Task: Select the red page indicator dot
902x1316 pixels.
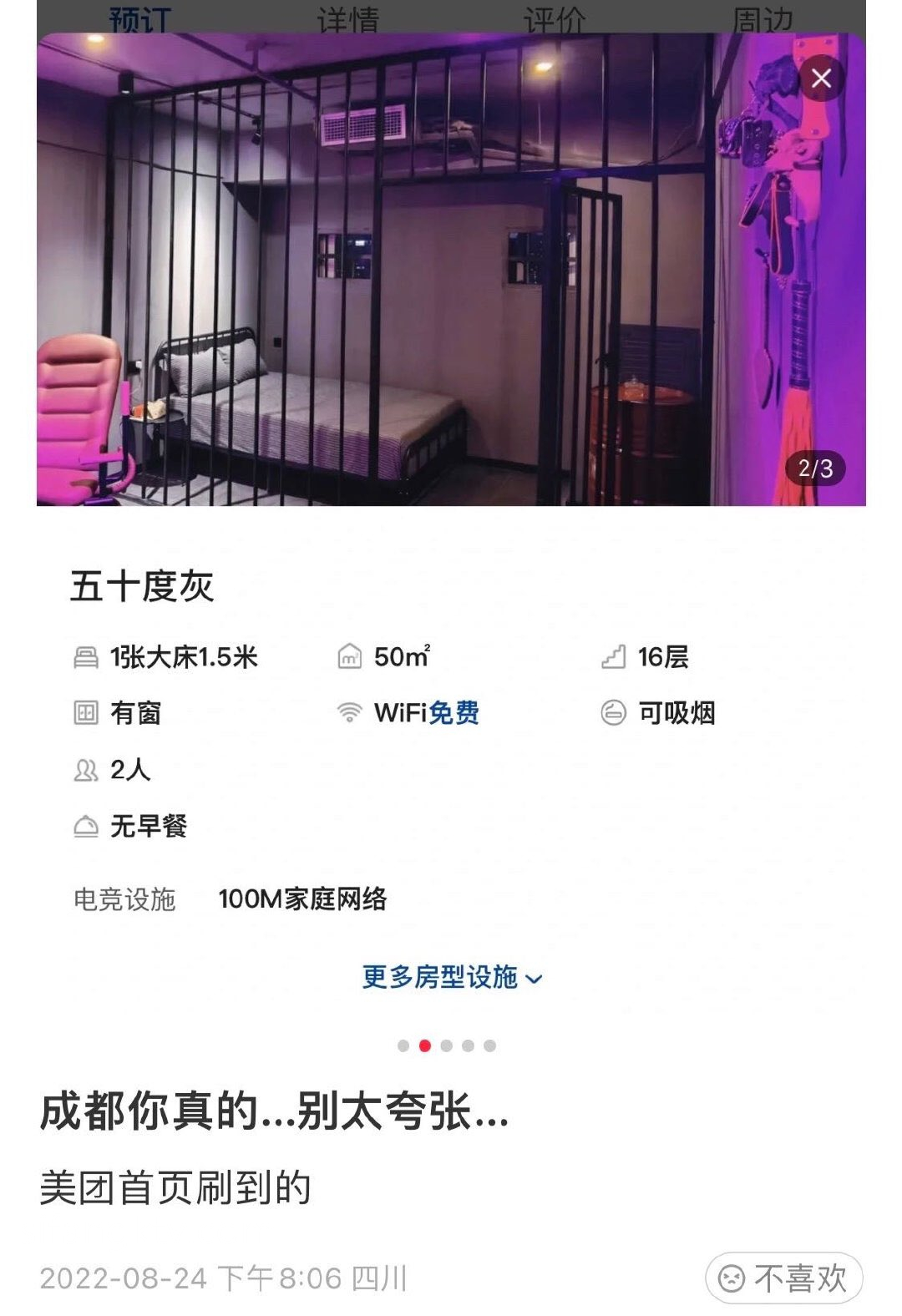Action: (425, 1045)
